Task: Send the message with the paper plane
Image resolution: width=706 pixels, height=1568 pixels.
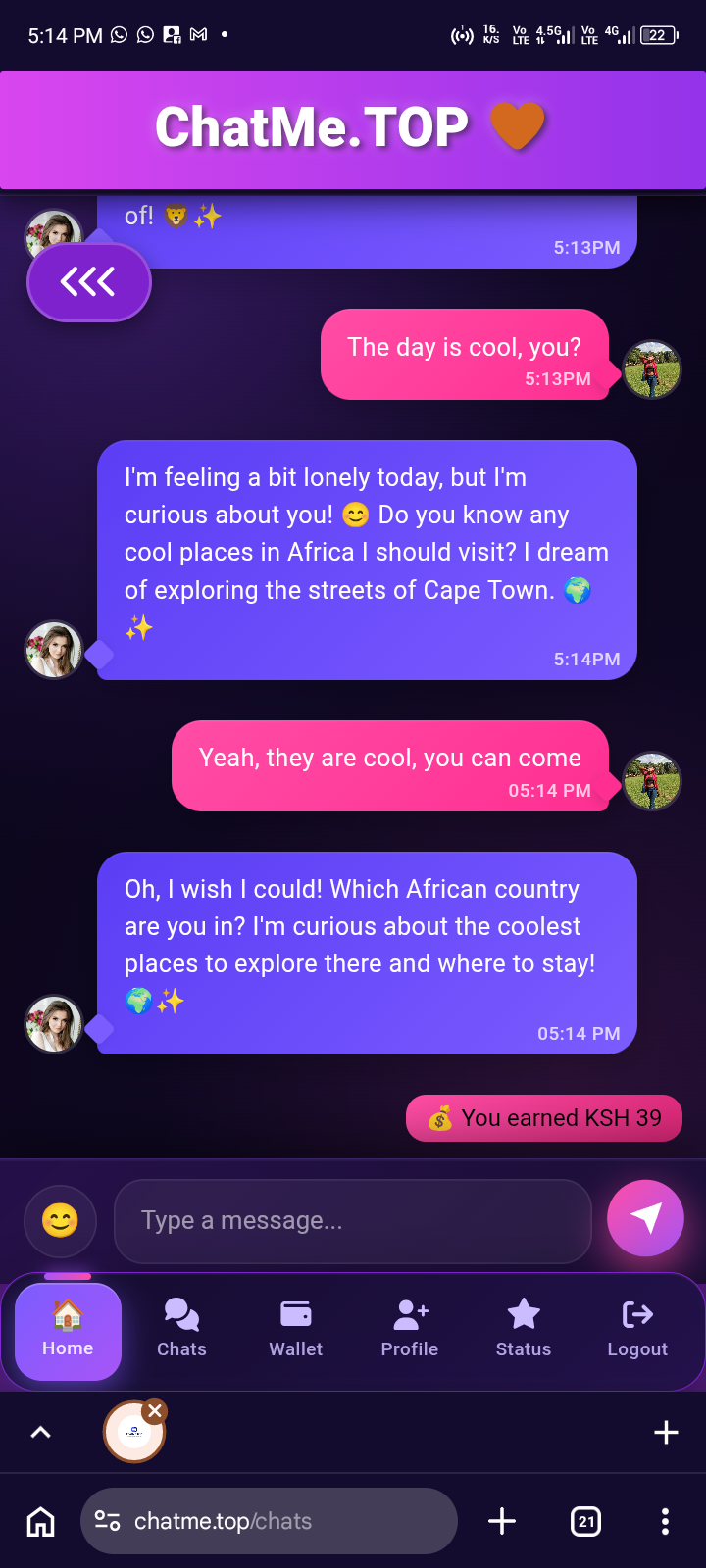Action: click(x=645, y=1218)
